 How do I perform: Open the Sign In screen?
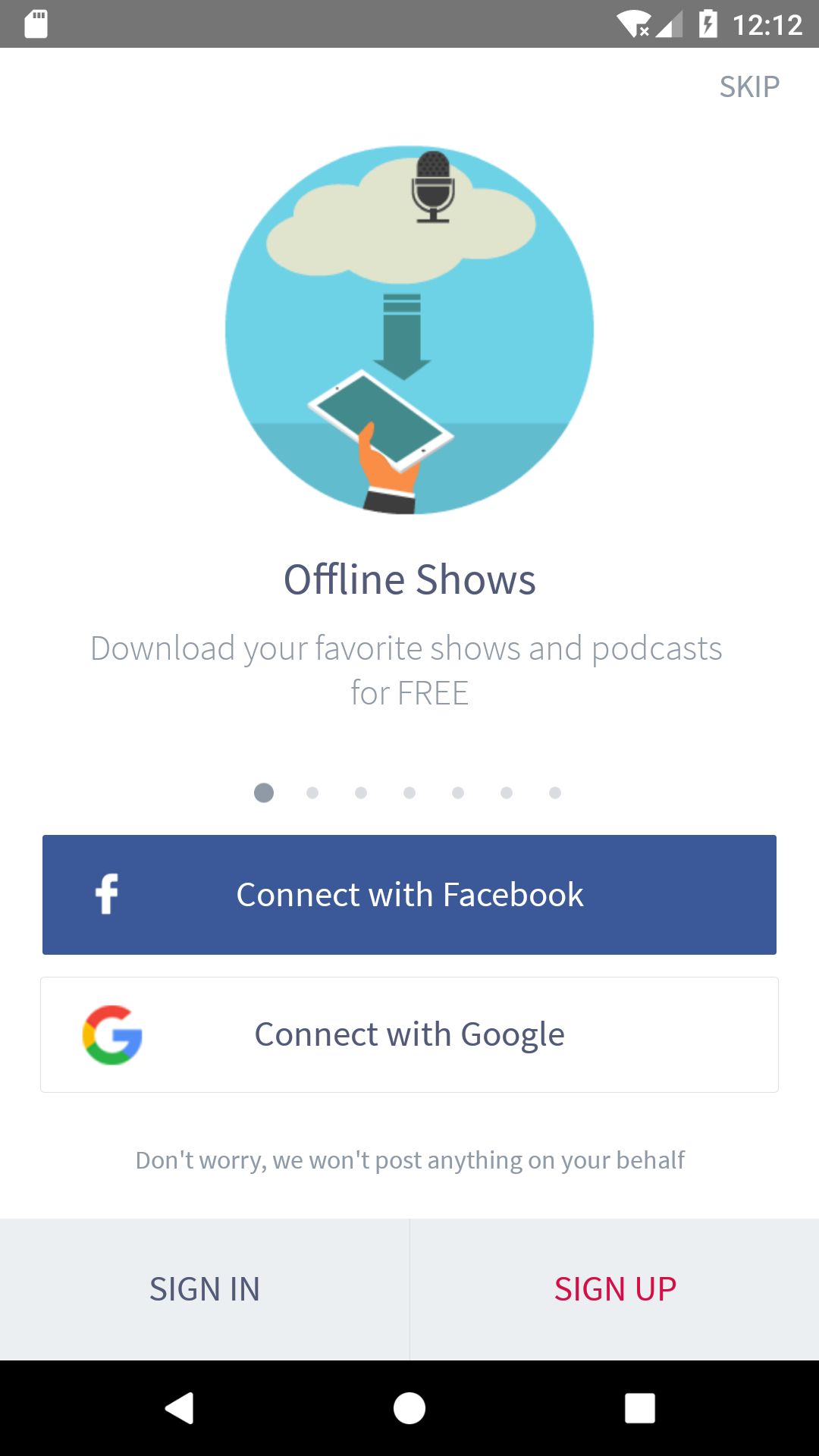tap(205, 1288)
